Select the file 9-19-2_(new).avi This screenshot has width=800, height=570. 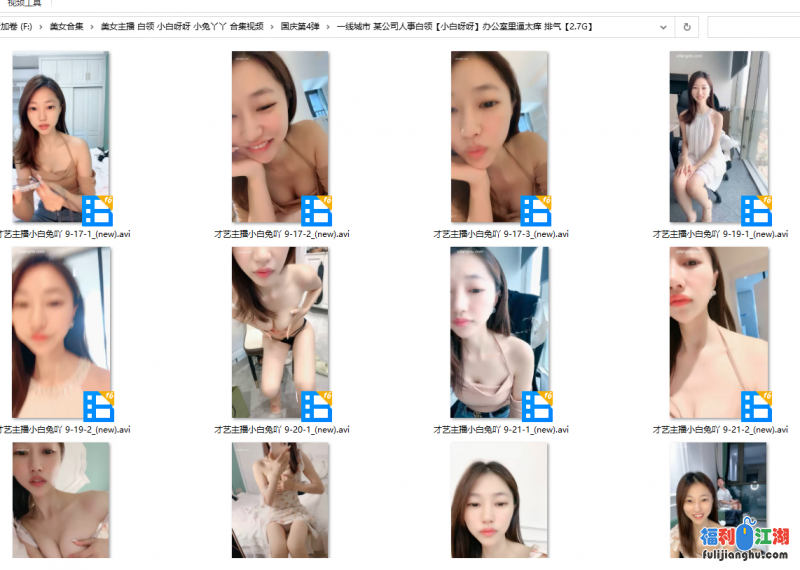[61, 333]
